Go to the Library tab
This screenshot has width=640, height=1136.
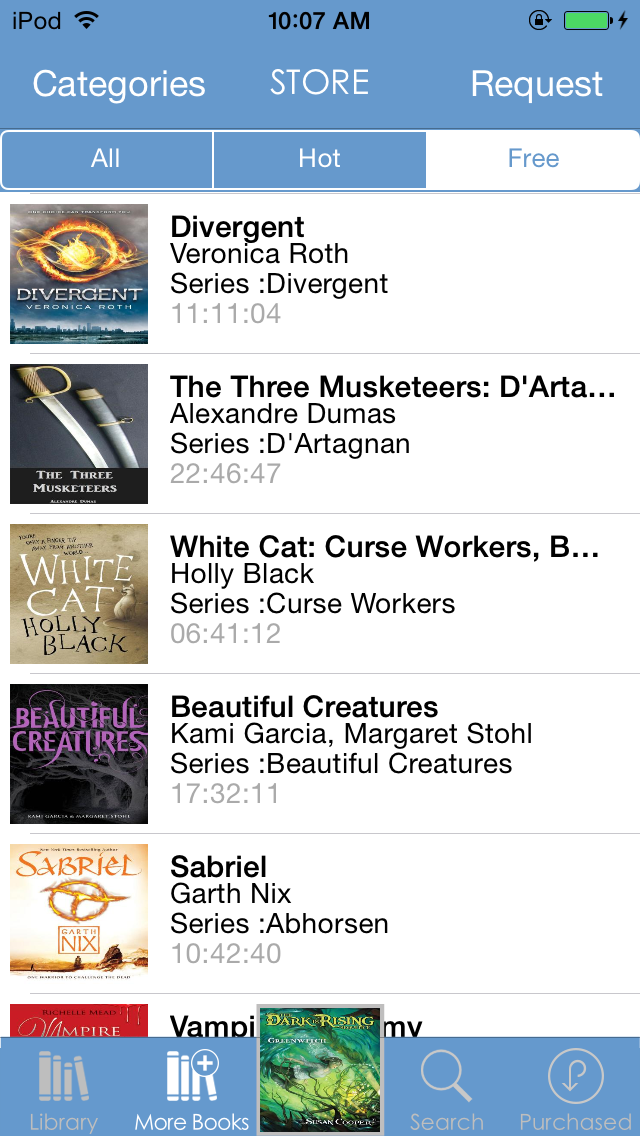point(63,1088)
